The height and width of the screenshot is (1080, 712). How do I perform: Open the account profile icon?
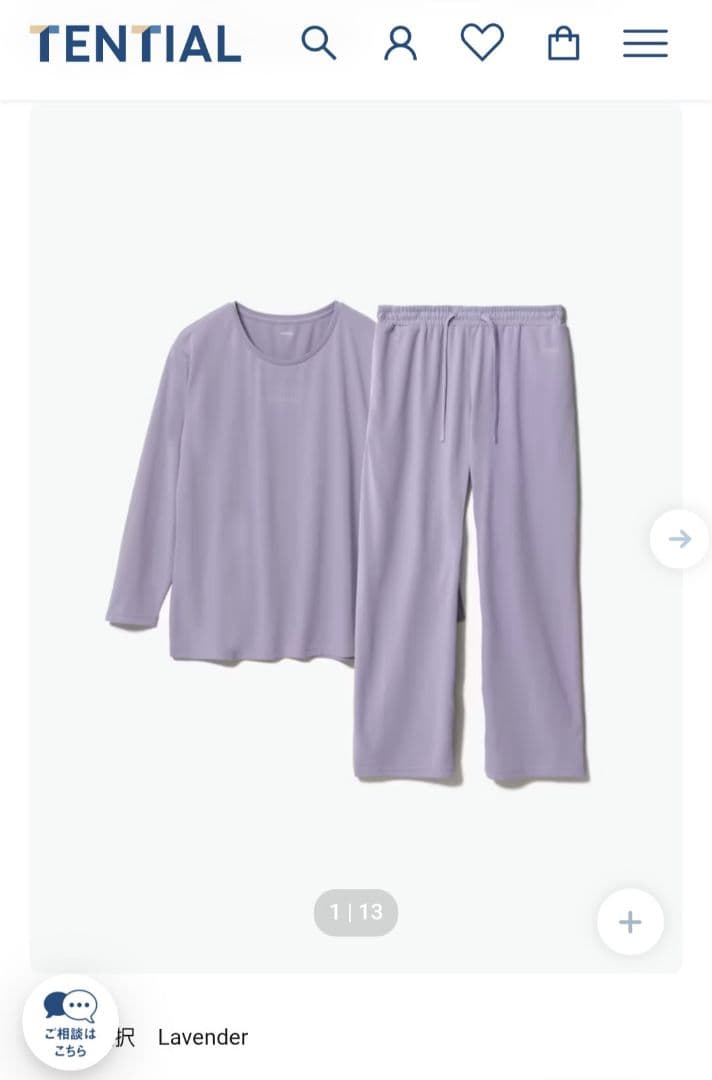point(400,43)
